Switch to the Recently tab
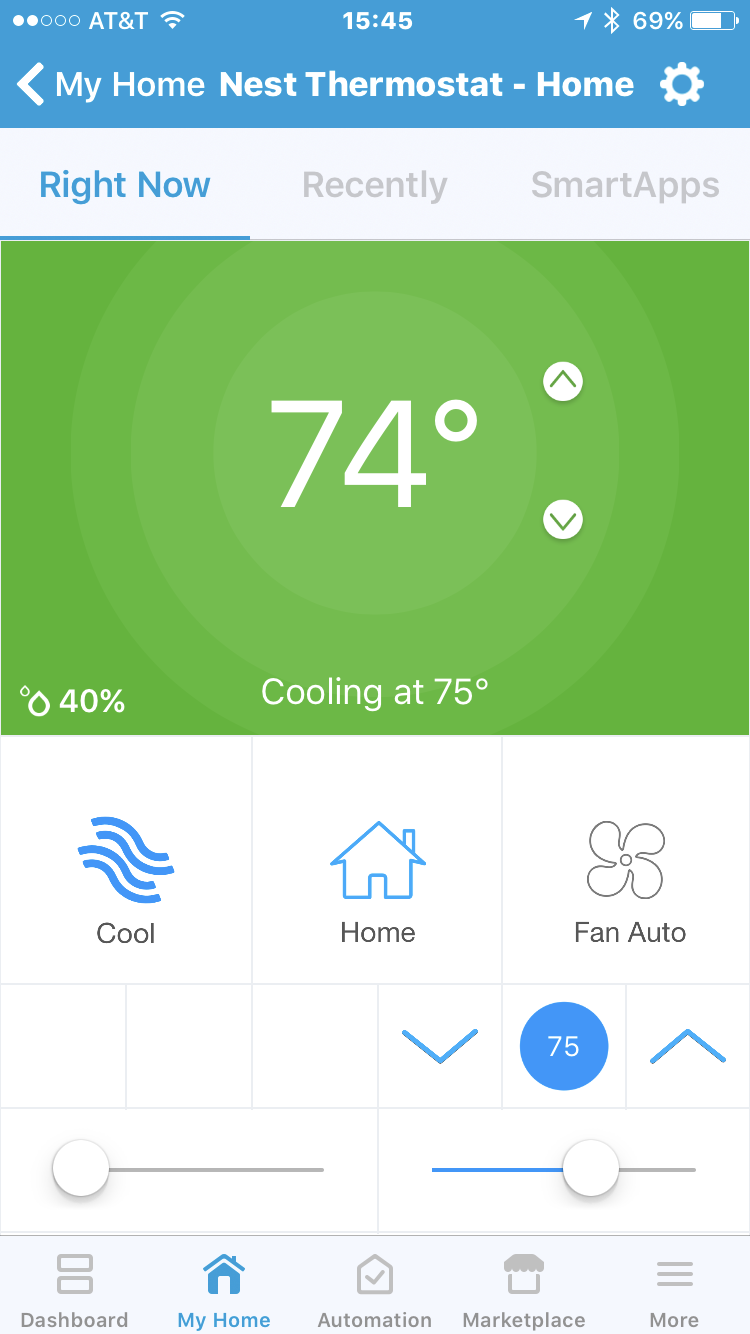750x1334 pixels. (374, 185)
